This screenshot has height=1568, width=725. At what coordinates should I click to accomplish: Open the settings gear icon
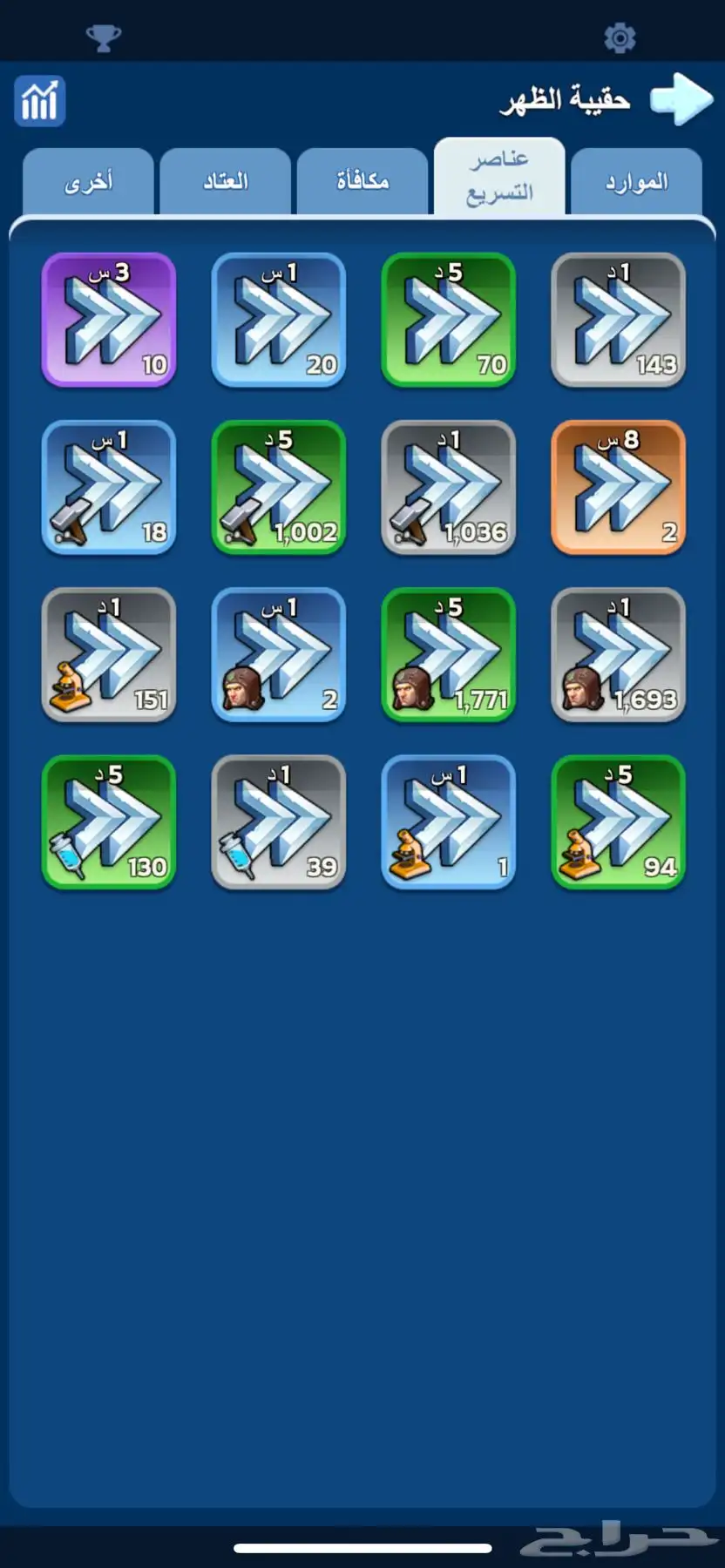coord(619,37)
